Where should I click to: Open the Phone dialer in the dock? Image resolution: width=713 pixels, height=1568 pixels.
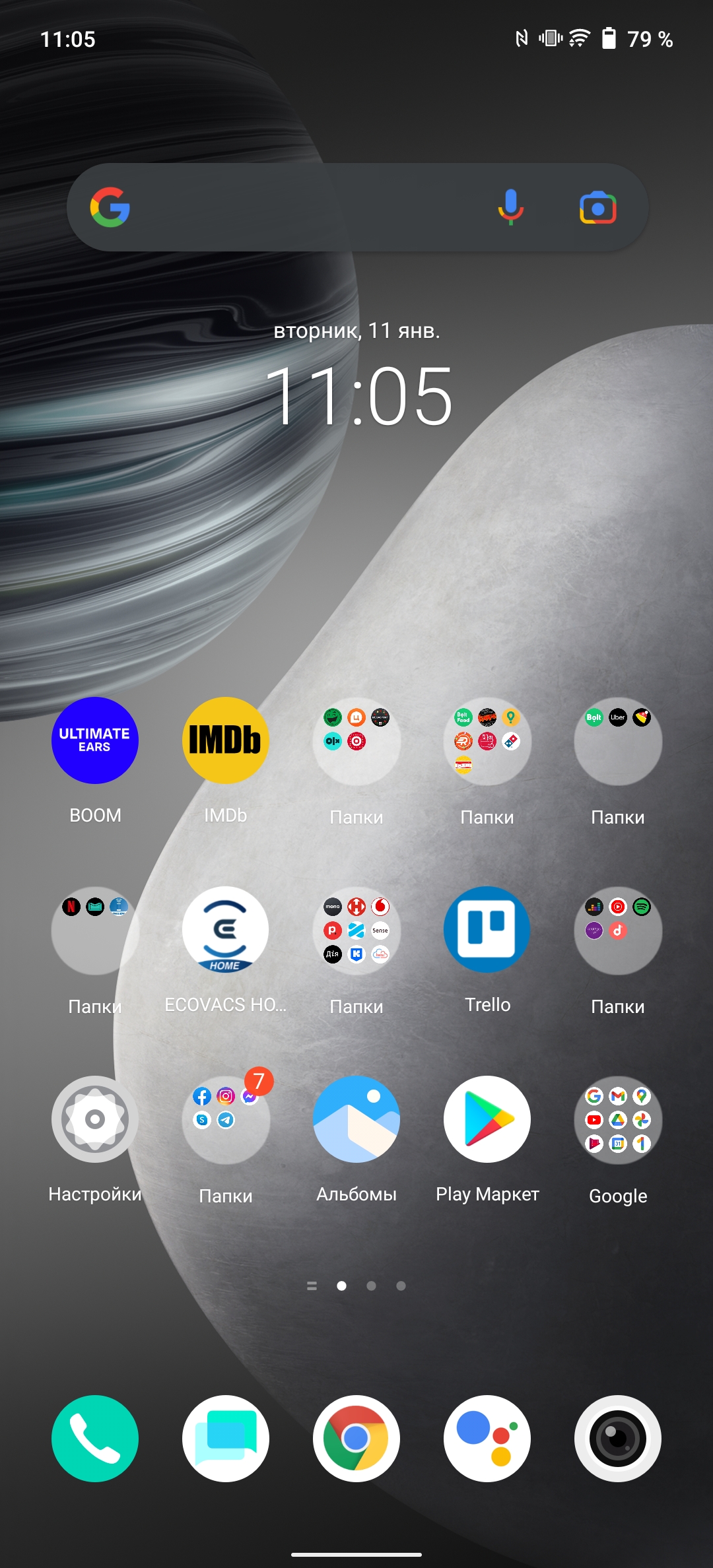pos(95,1439)
